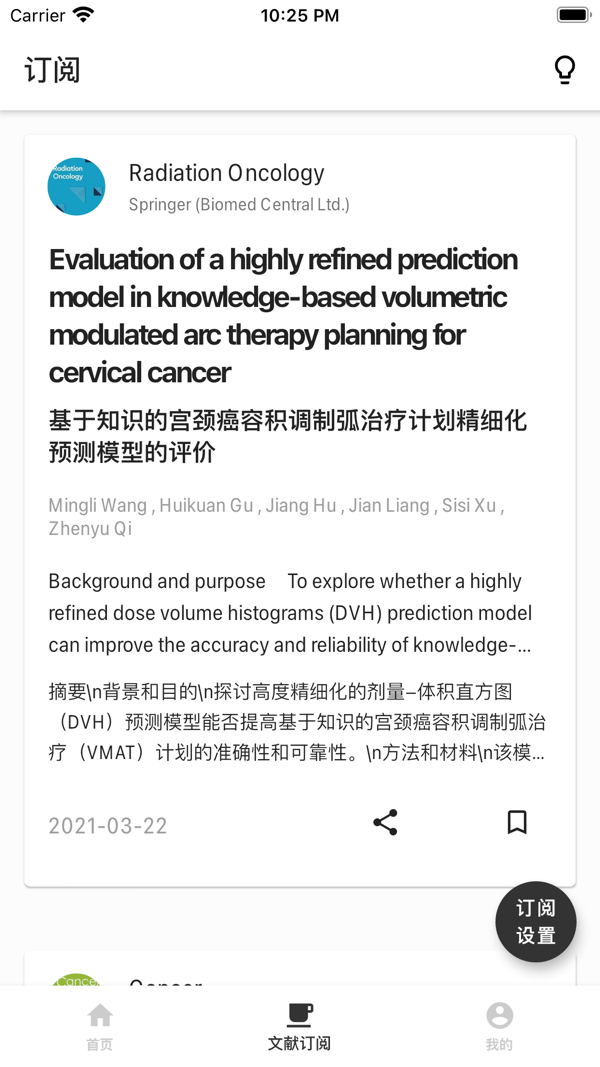Open the lightbulb tips icon

pyautogui.click(x=565, y=70)
